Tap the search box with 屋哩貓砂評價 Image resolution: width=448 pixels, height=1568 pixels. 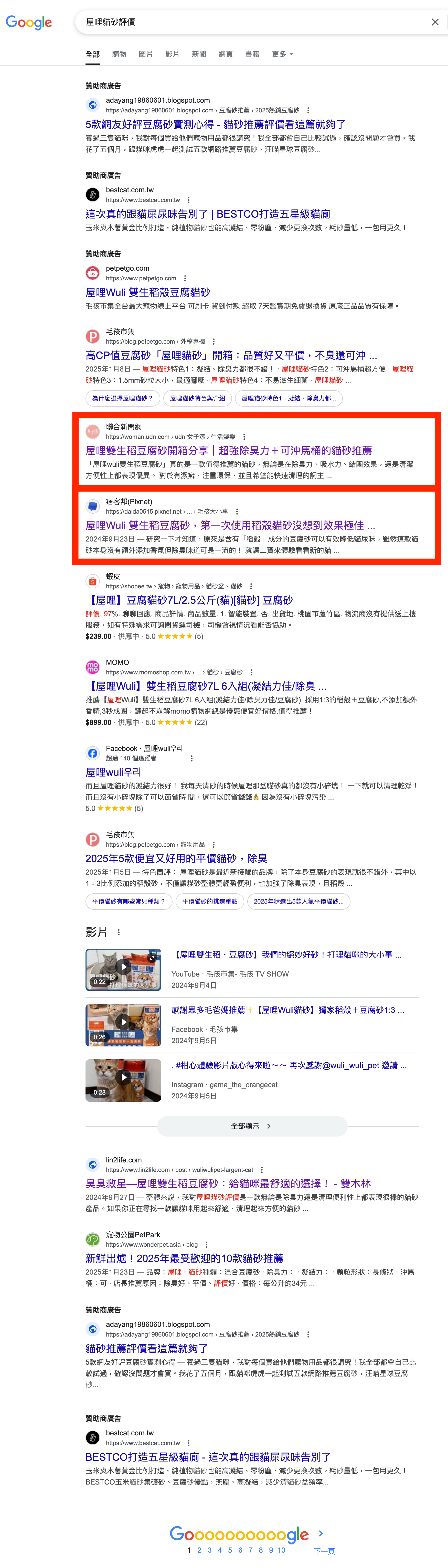243,22
